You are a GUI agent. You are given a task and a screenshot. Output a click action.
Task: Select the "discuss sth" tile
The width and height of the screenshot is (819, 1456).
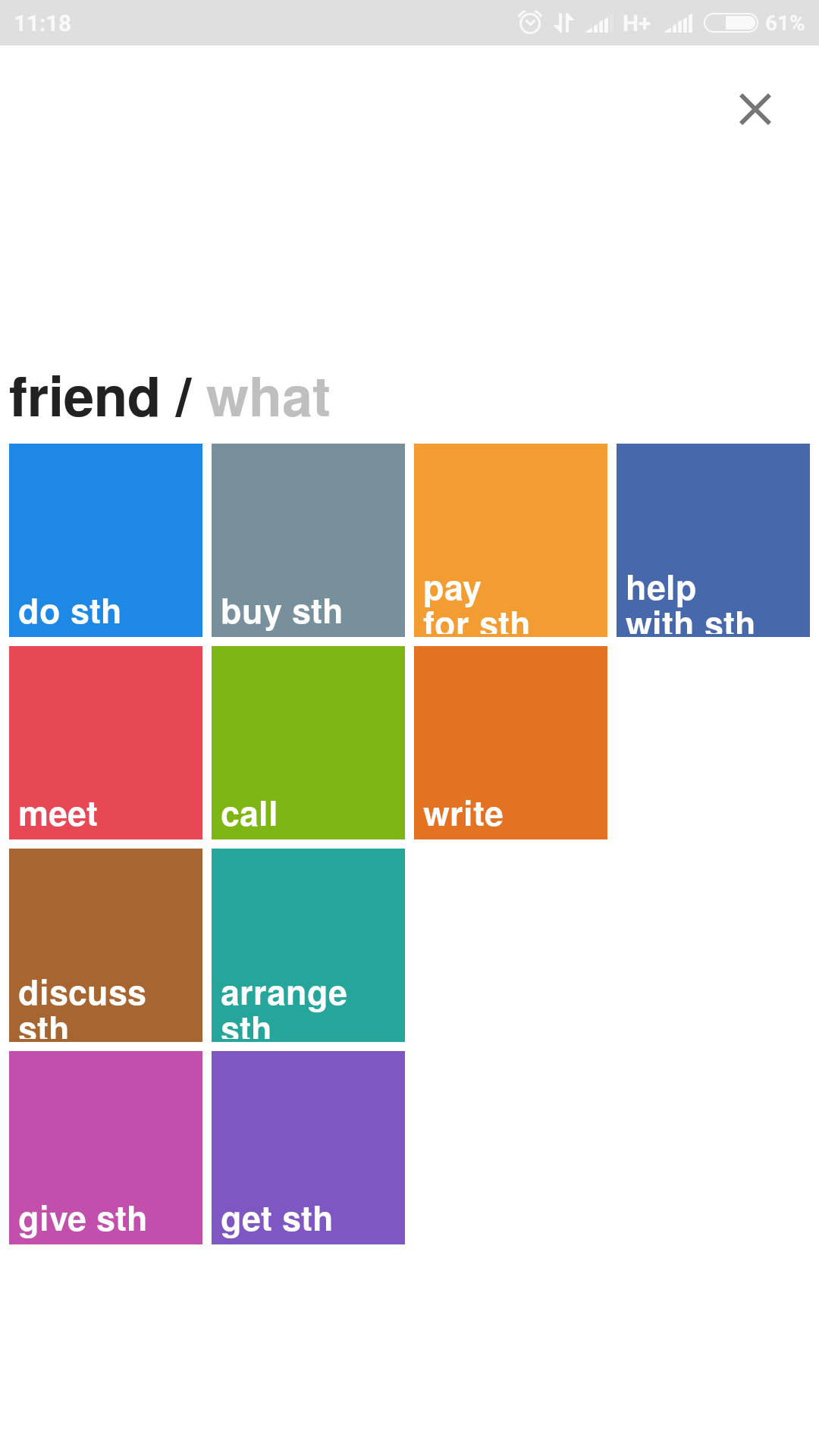(x=105, y=945)
